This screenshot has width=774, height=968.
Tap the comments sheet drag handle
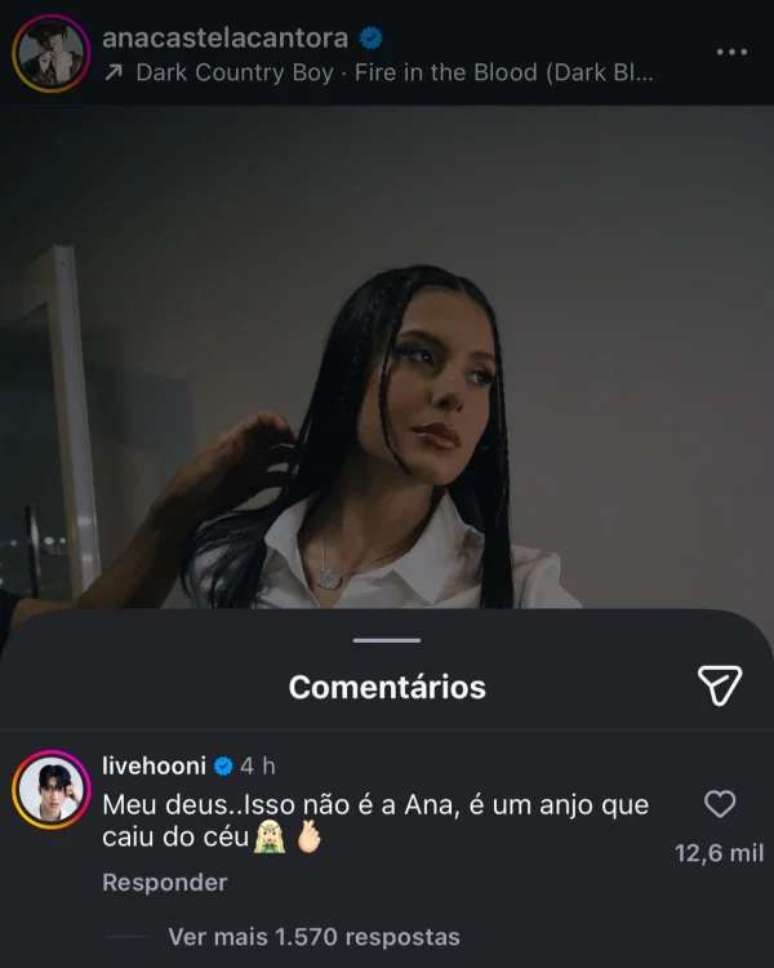[x=387, y=640]
